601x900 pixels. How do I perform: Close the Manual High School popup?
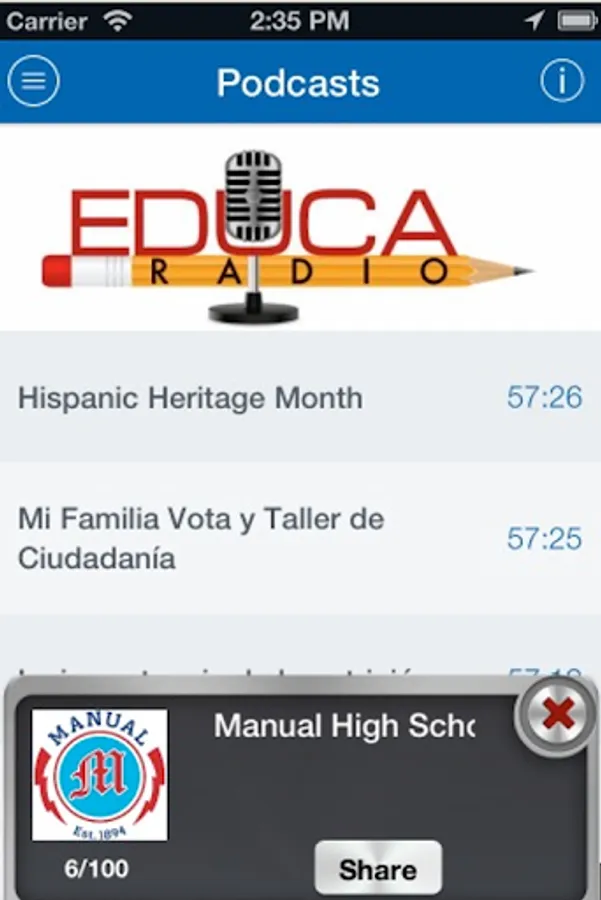pyautogui.click(x=557, y=714)
